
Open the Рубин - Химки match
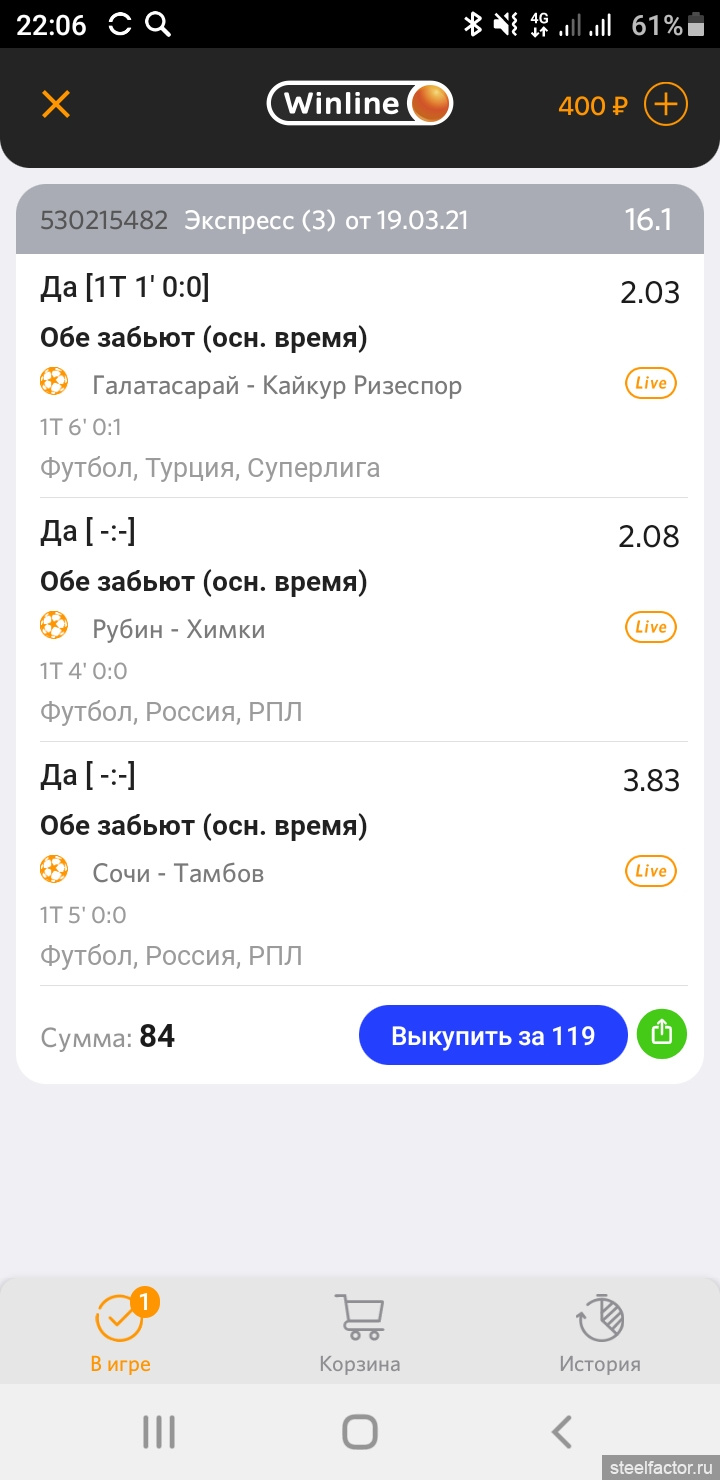coord(179,629)
